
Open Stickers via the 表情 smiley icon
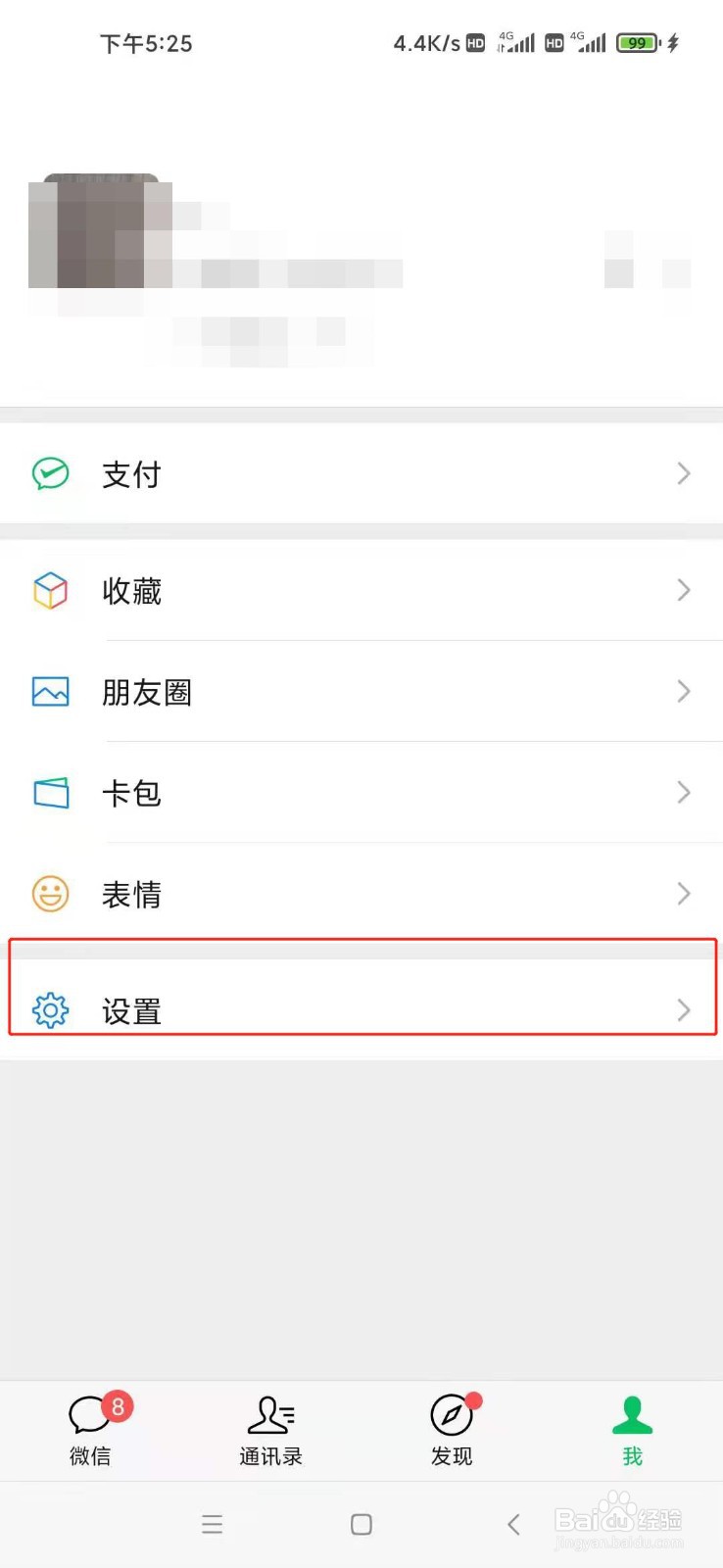point(49,893)
